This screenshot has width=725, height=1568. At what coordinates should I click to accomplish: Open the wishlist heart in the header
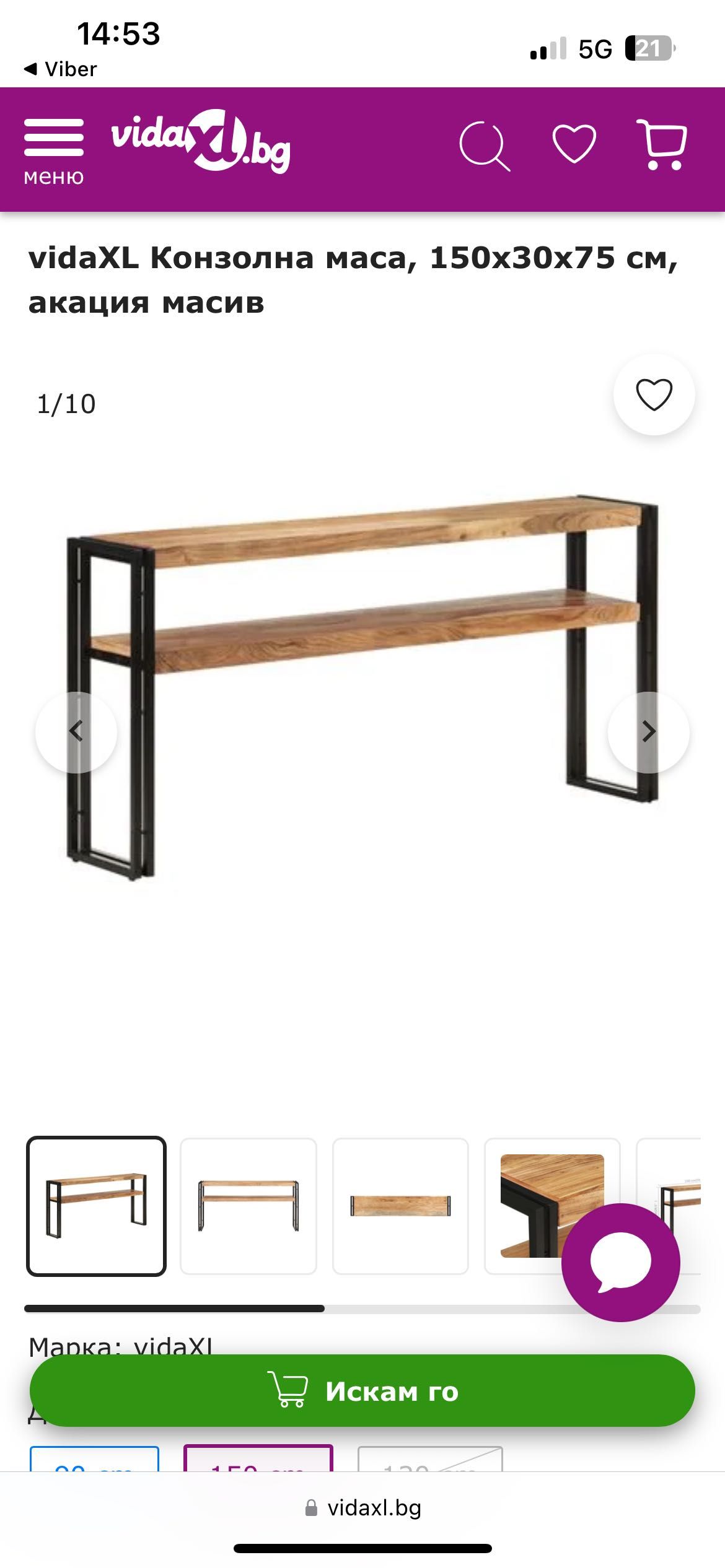point(574,144)
